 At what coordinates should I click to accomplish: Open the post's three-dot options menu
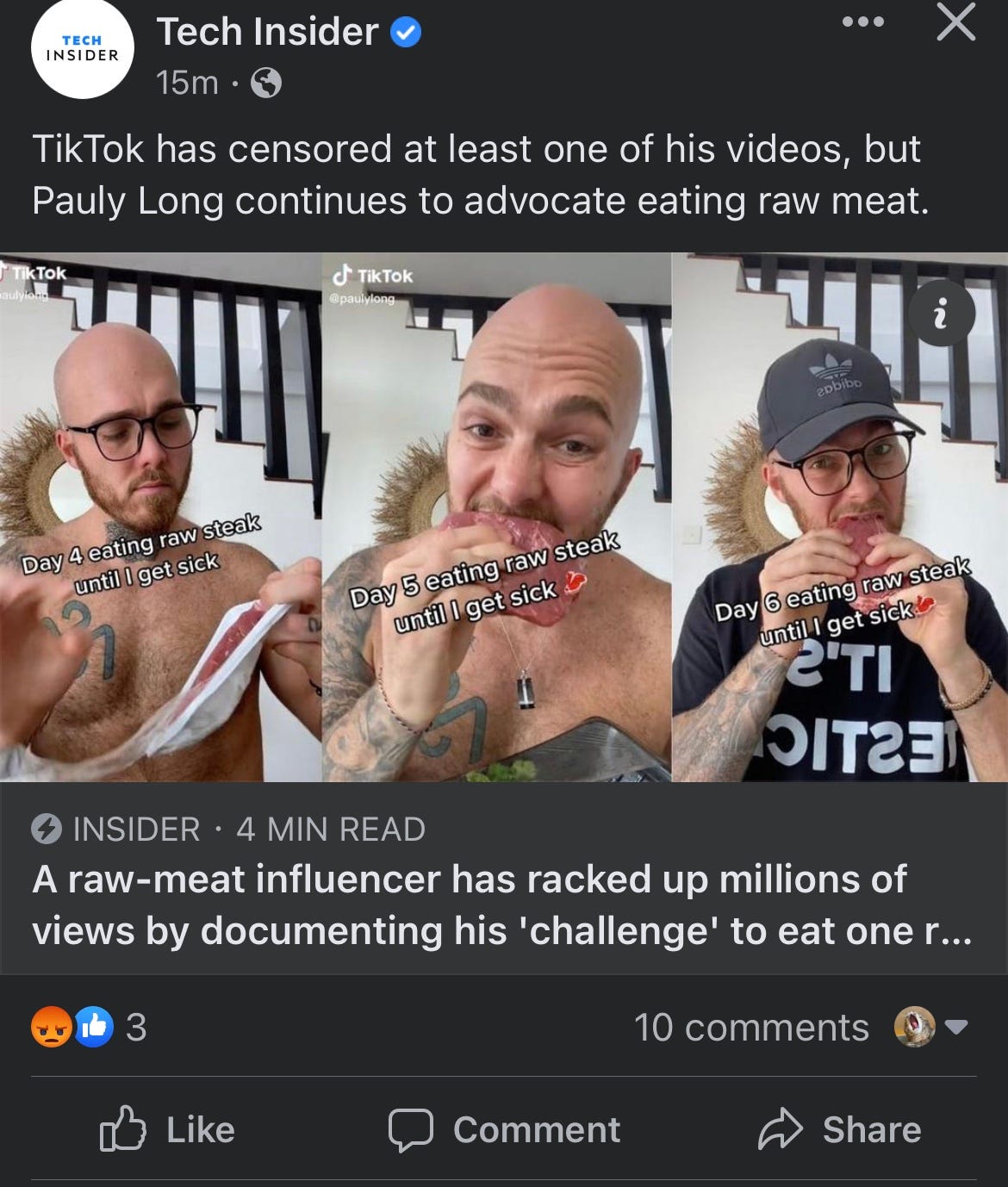(863, 23)
